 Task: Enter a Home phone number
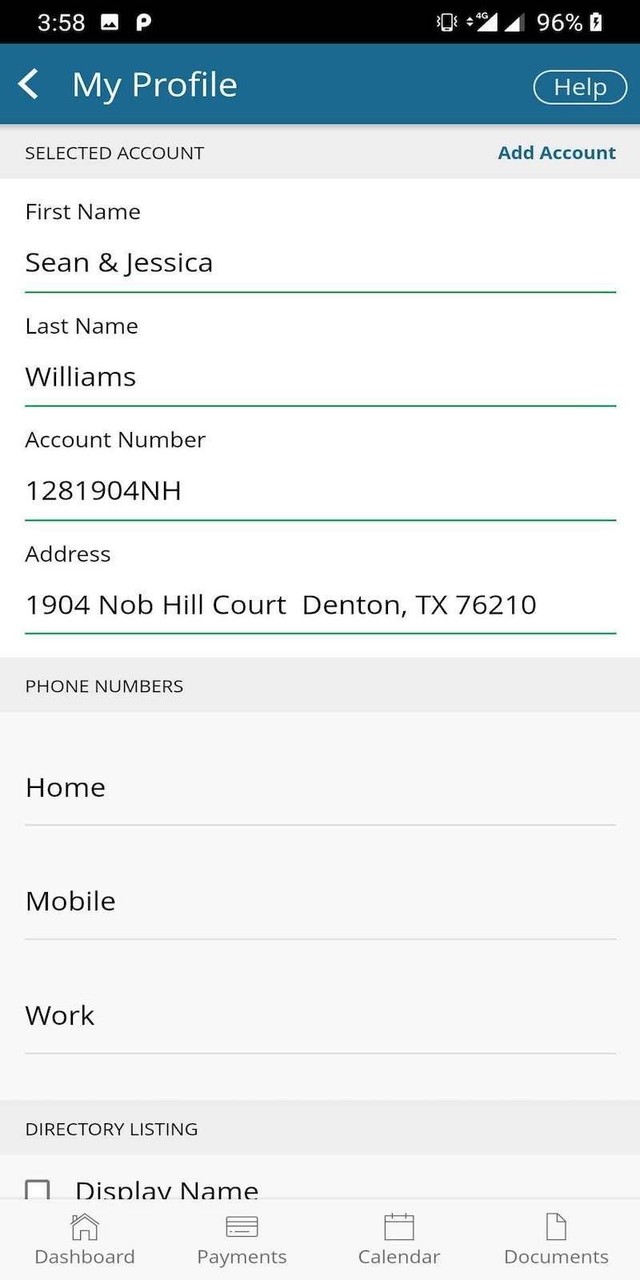(x=320, y=788)
